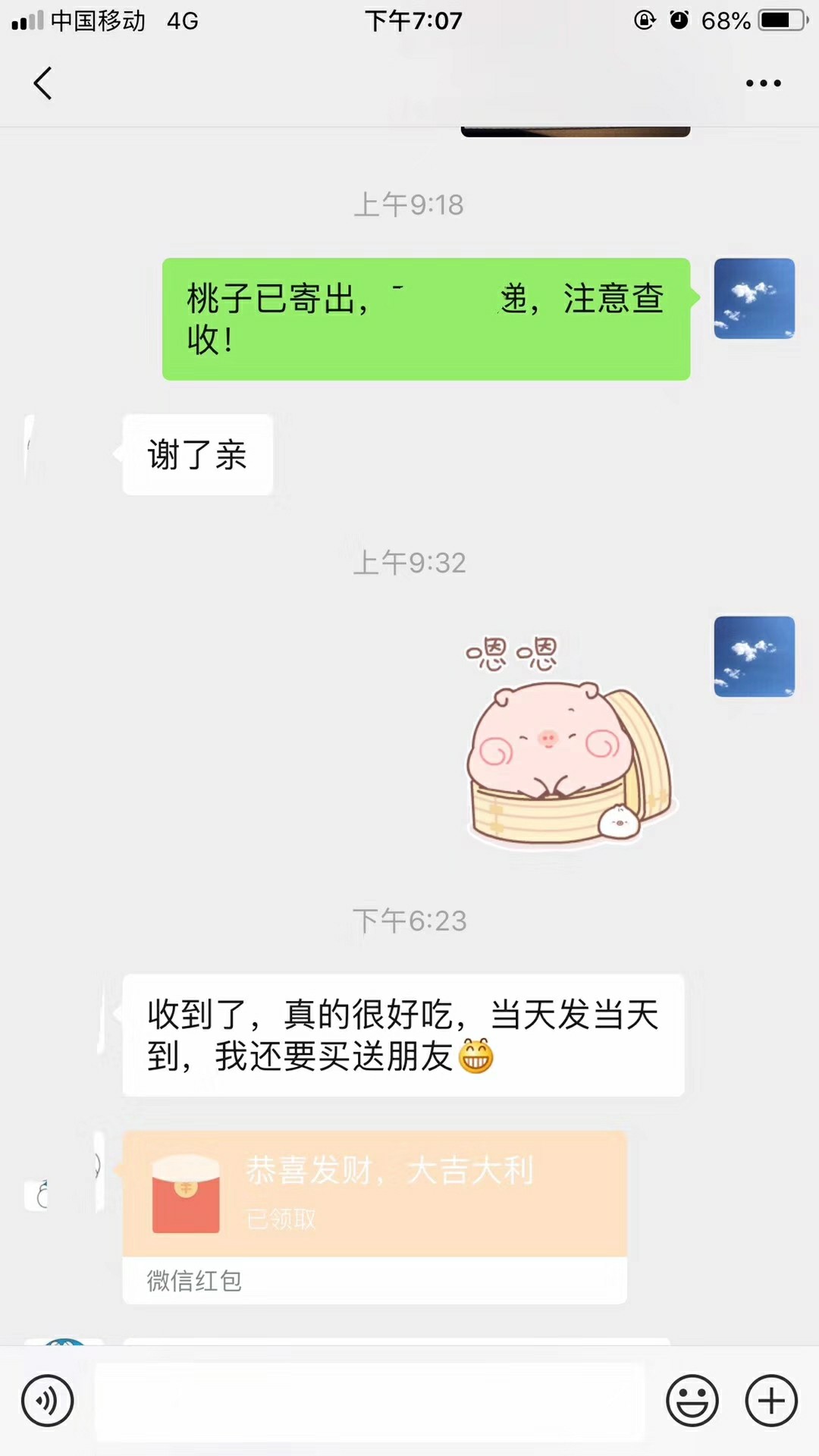Open the plus attachments menu
Screen dimensions: 819x1456
pos(771,1401)
